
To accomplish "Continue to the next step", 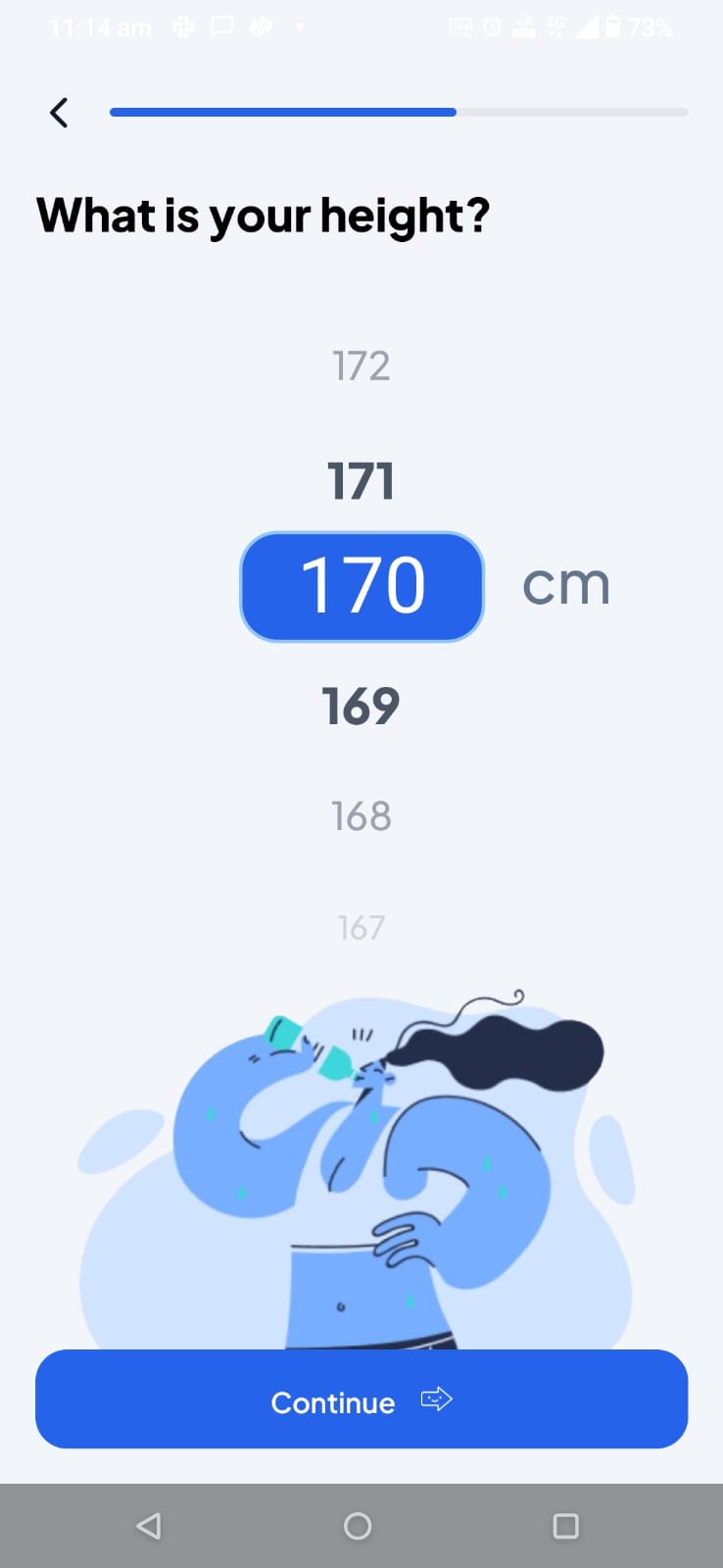I will pyautogui.click(x=361, y=1399).
